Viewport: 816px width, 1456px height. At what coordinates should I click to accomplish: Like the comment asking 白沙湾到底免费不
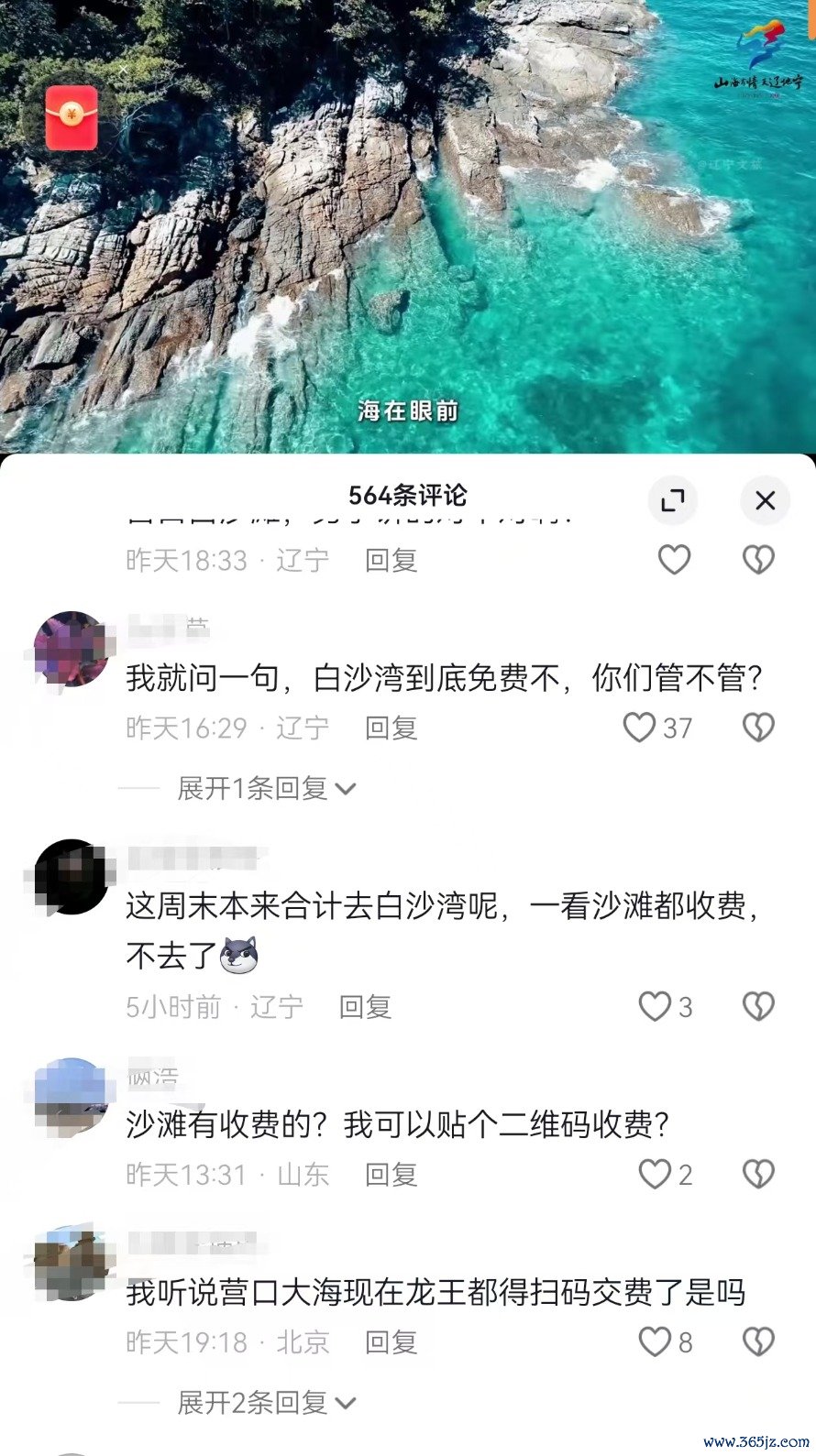click(639, 728)
